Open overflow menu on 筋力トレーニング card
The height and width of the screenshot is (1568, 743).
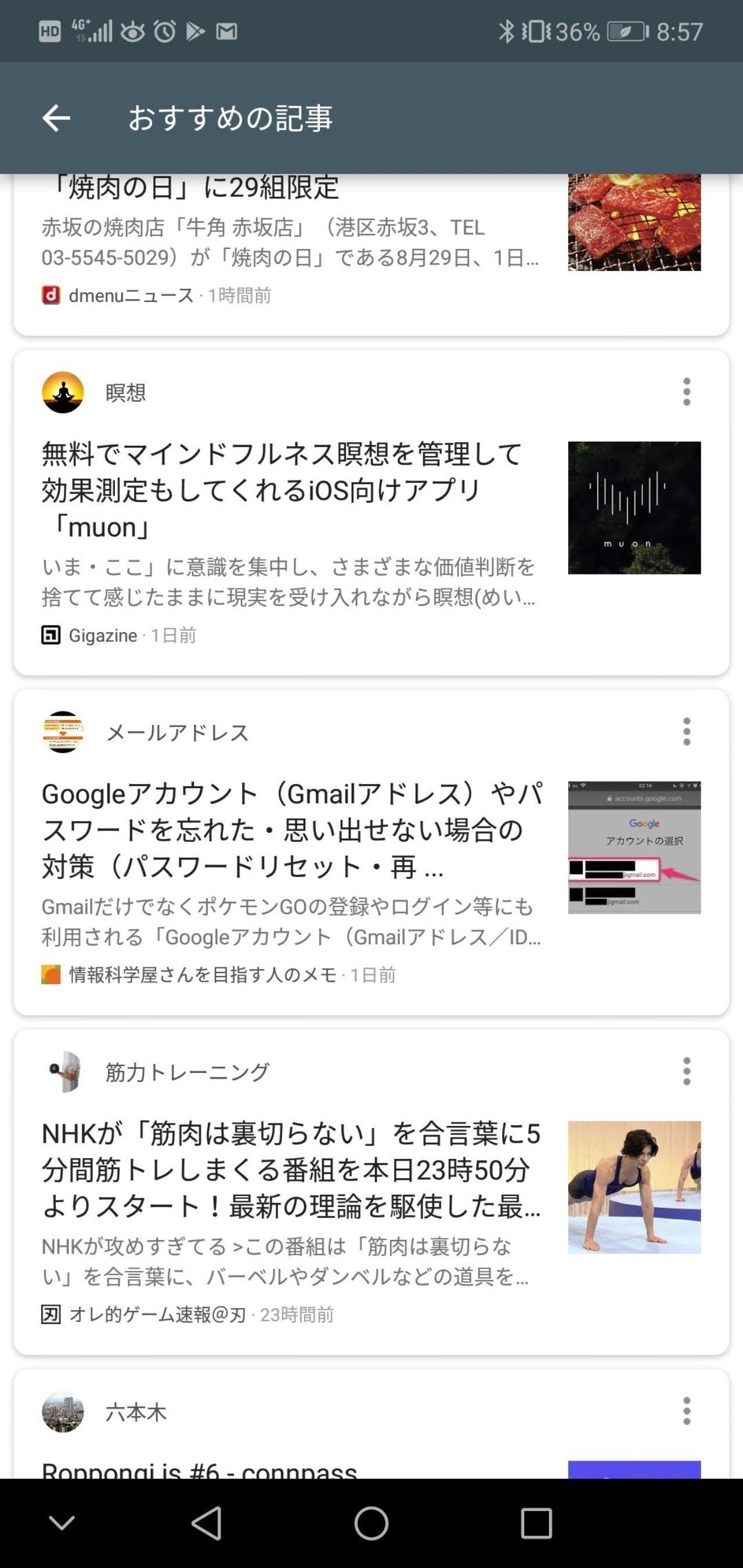686,1071
